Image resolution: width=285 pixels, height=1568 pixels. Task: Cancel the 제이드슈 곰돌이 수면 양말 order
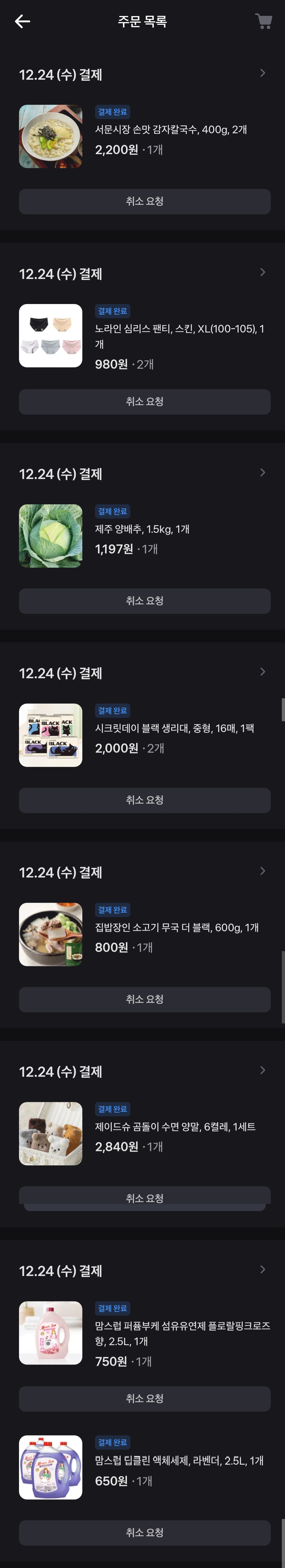(x=144, y=1197)
